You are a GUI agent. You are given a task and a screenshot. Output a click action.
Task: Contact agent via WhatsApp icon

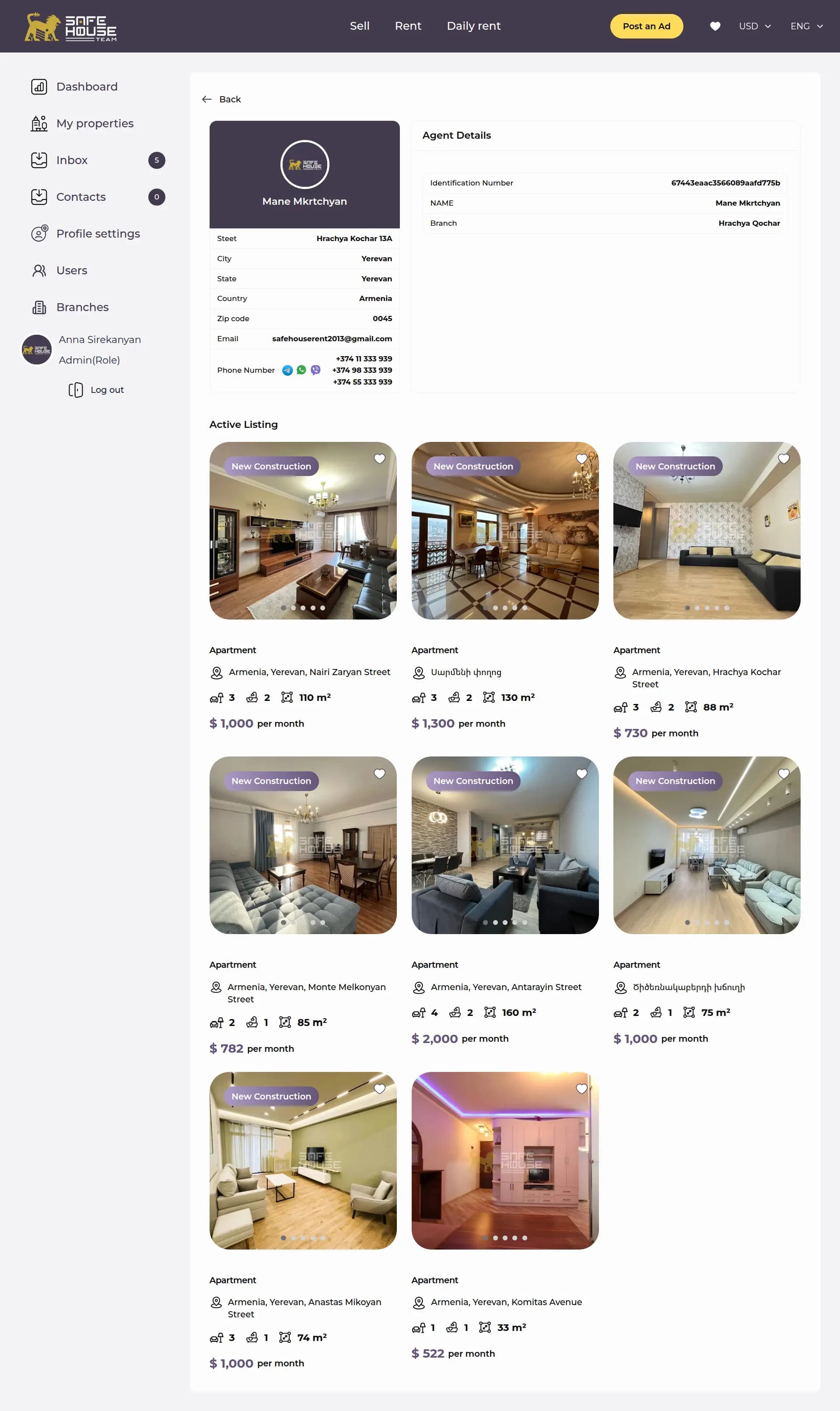tap(301, 370)
